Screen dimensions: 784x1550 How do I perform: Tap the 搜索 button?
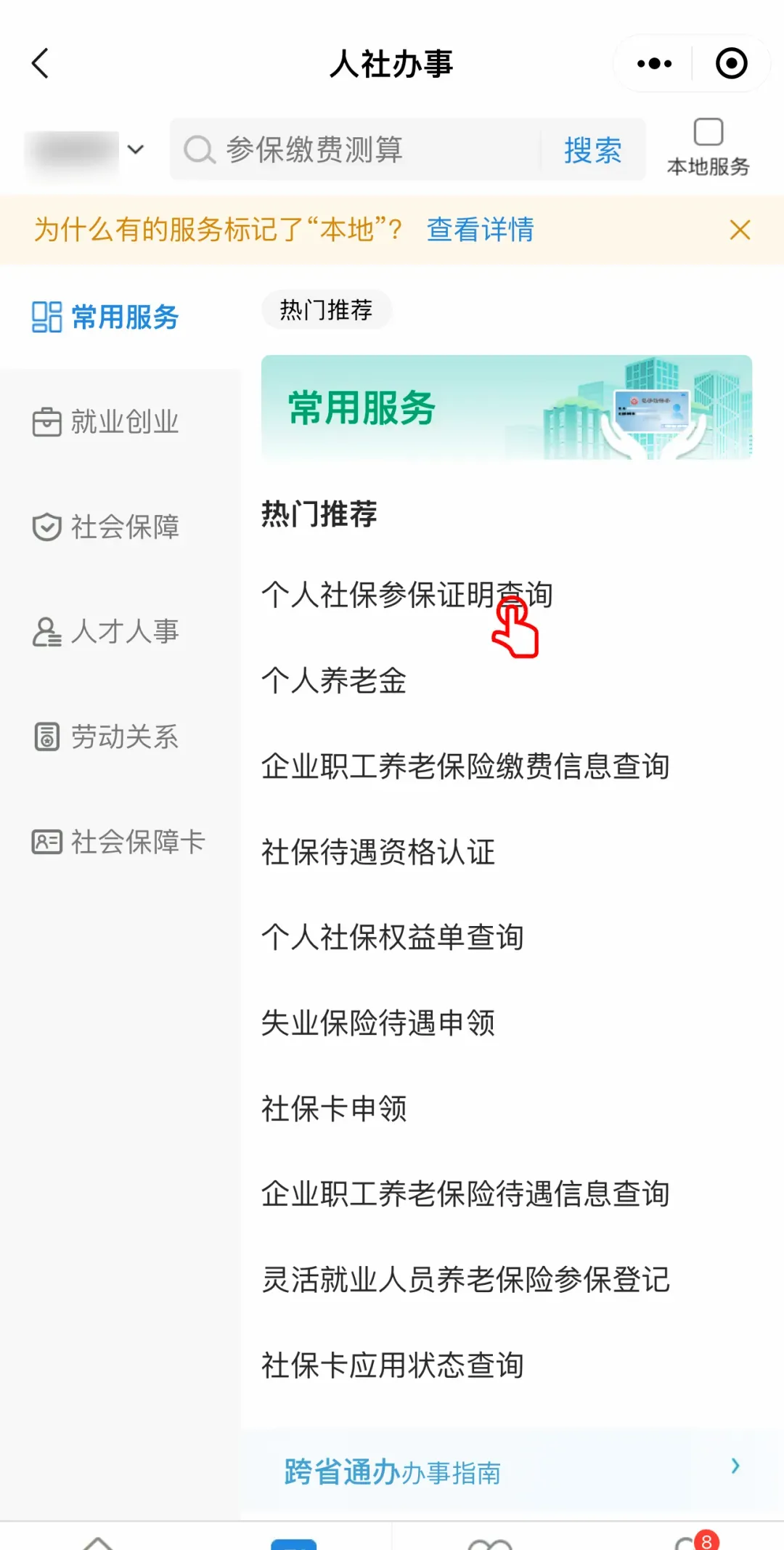(x=592, y=150)
